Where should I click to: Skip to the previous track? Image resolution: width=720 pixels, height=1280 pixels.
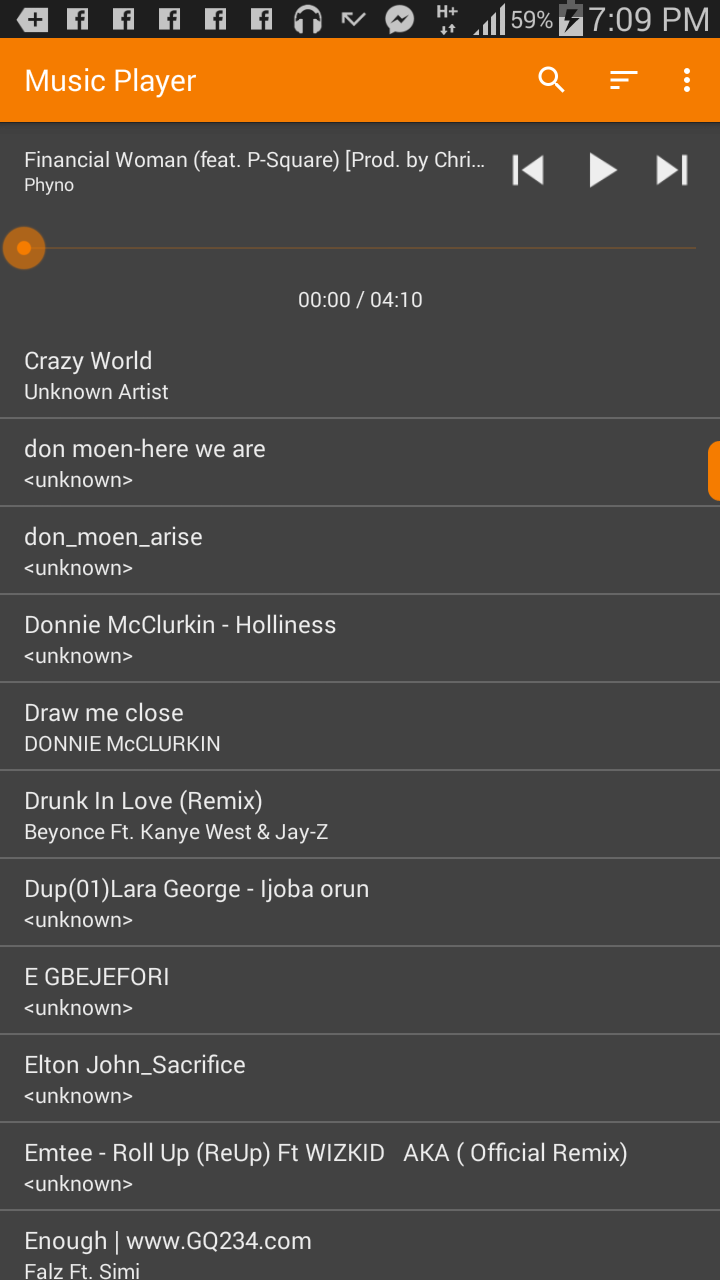[528, 171]
